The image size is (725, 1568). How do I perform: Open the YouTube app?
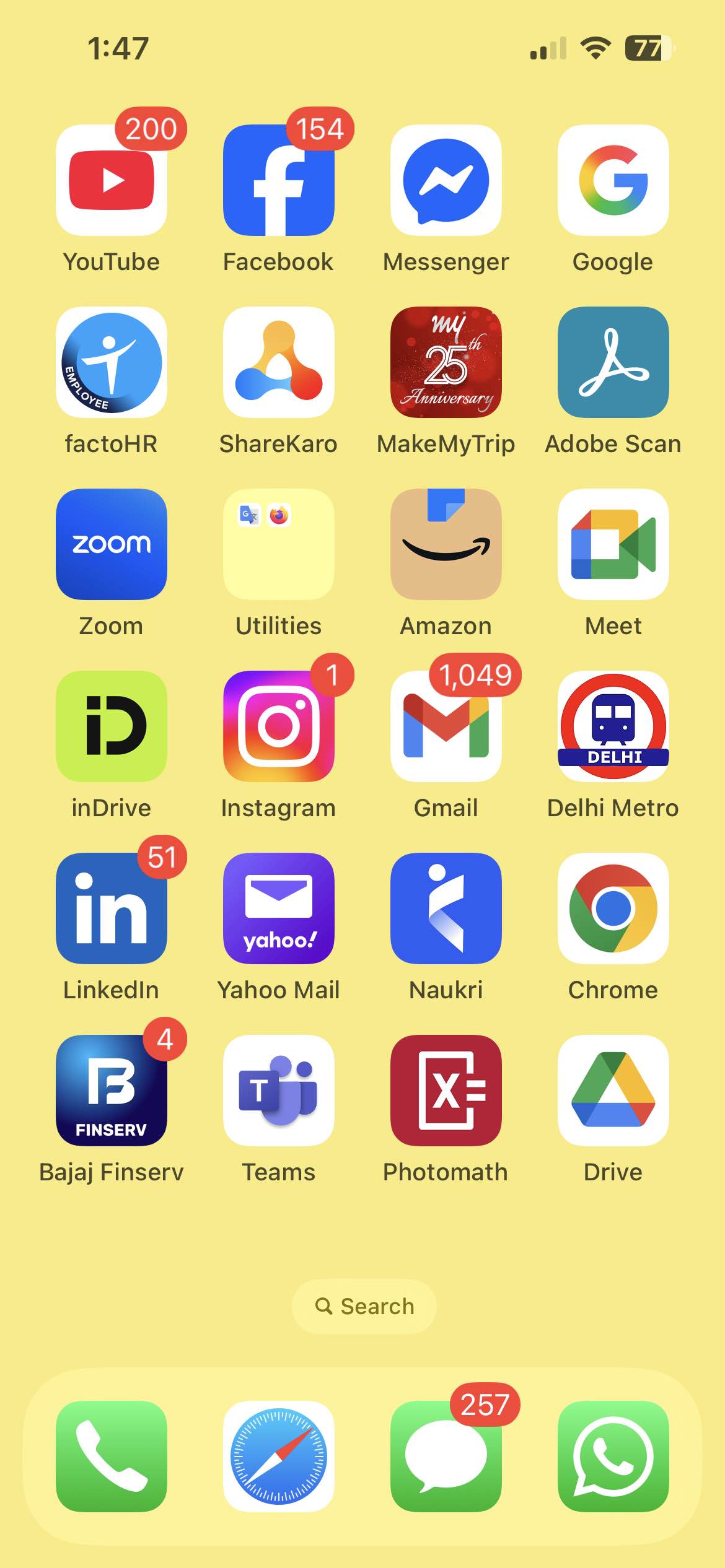tap(112, 180)
